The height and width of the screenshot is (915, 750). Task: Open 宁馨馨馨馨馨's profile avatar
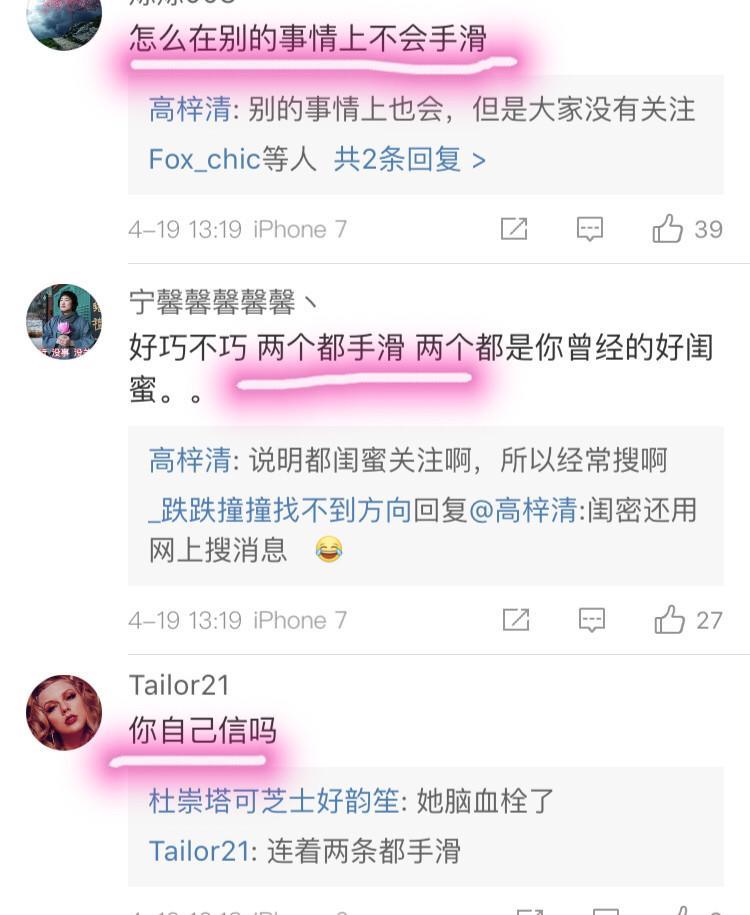[64, 322]
